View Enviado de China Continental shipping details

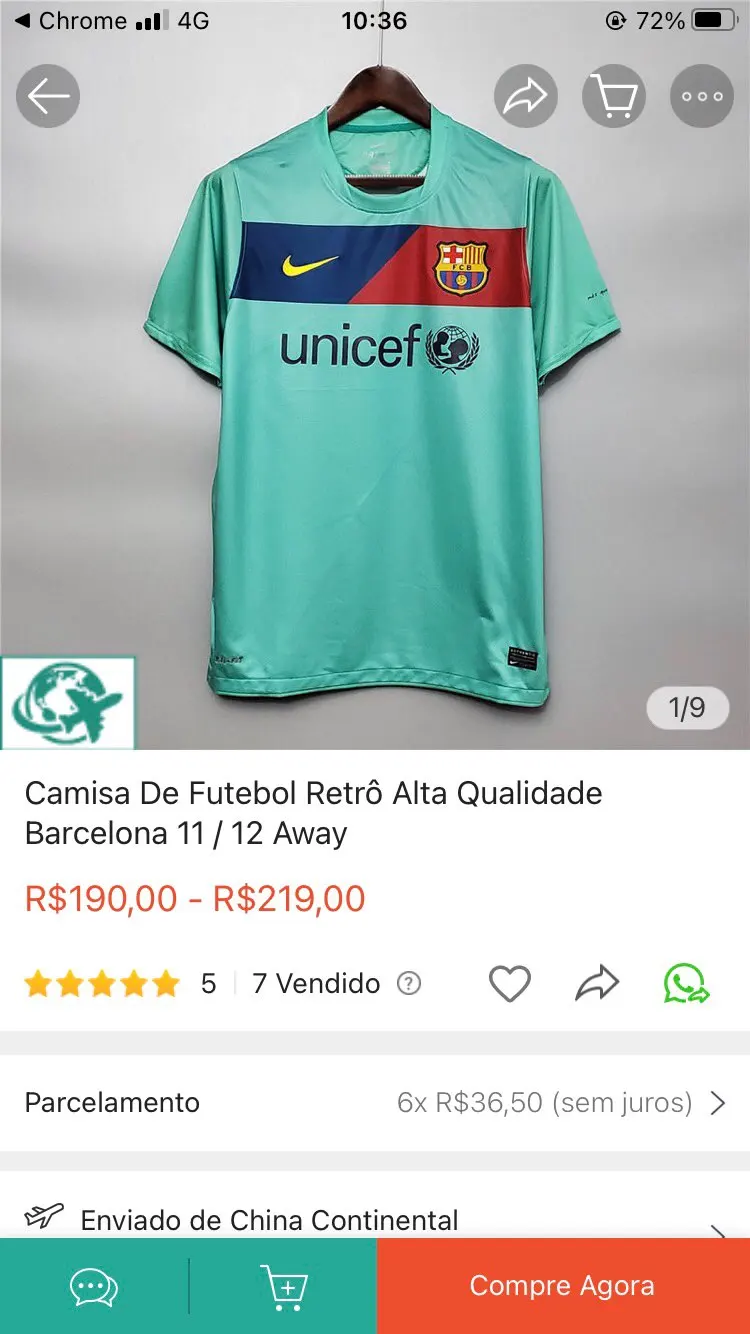click(x=375, y=1220)
